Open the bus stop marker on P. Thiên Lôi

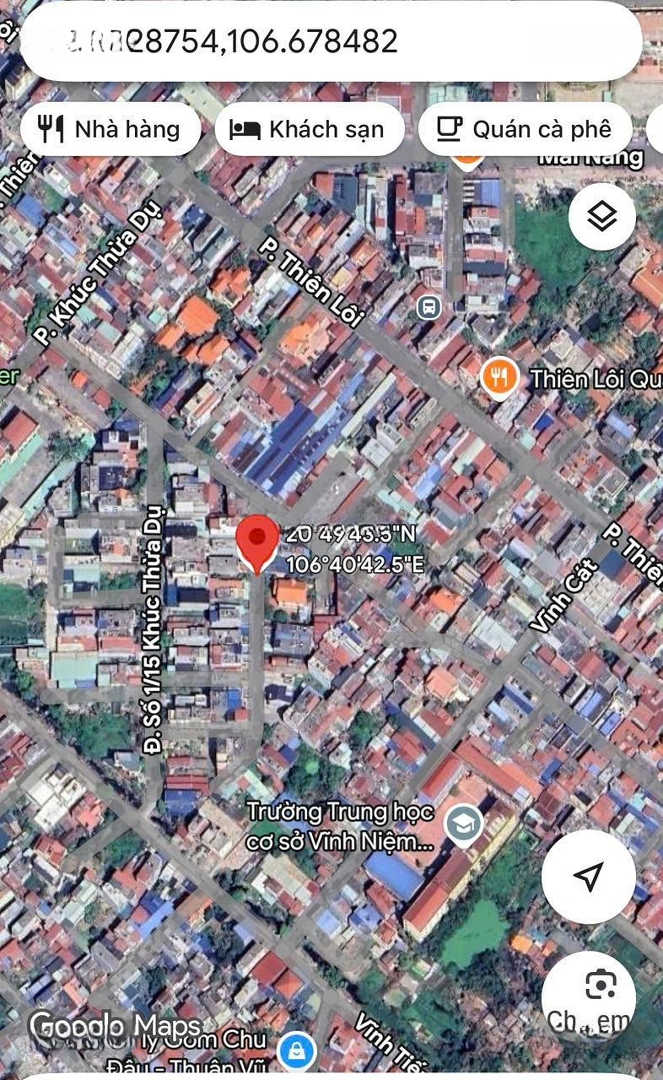pyautogui.click(x=429, y=306)
